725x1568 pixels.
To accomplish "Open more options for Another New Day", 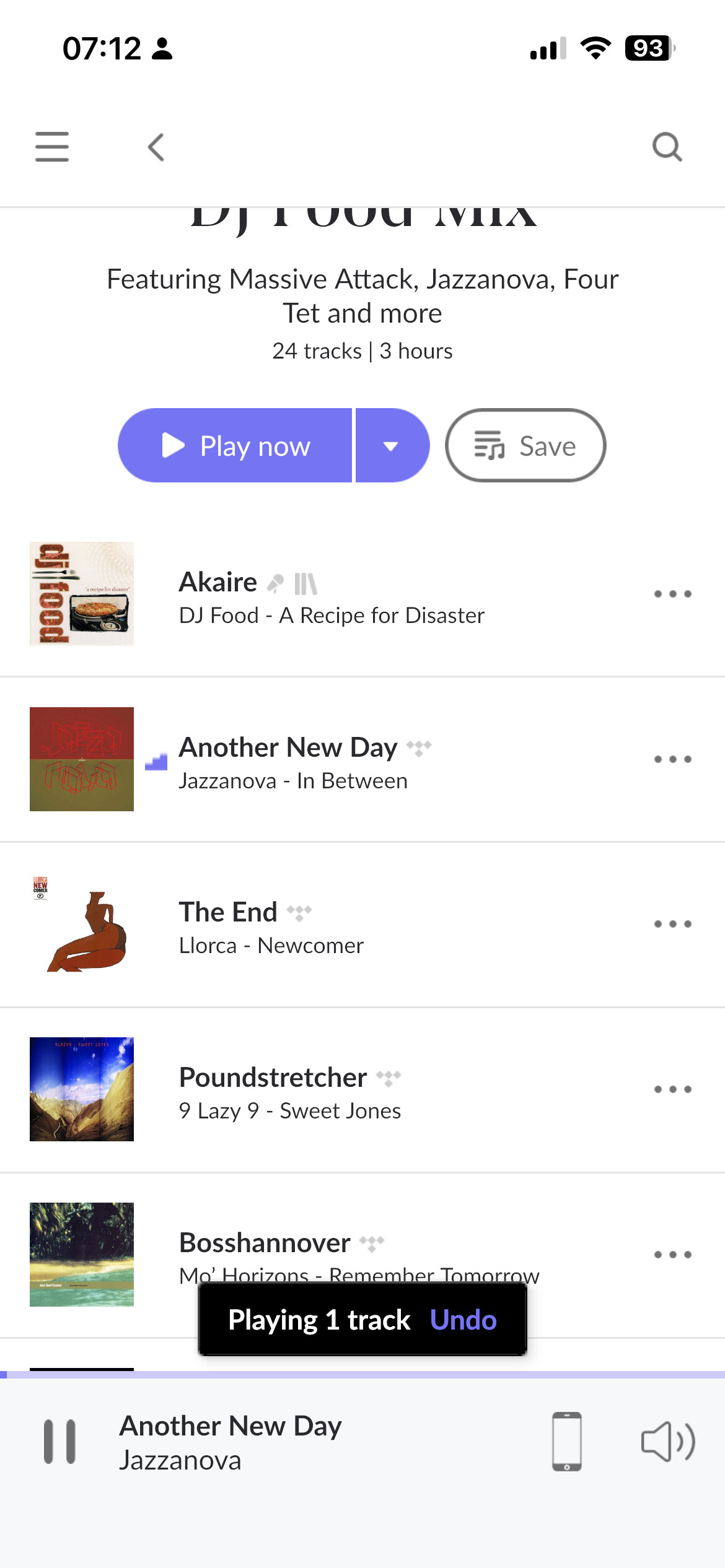I will 672,759.
